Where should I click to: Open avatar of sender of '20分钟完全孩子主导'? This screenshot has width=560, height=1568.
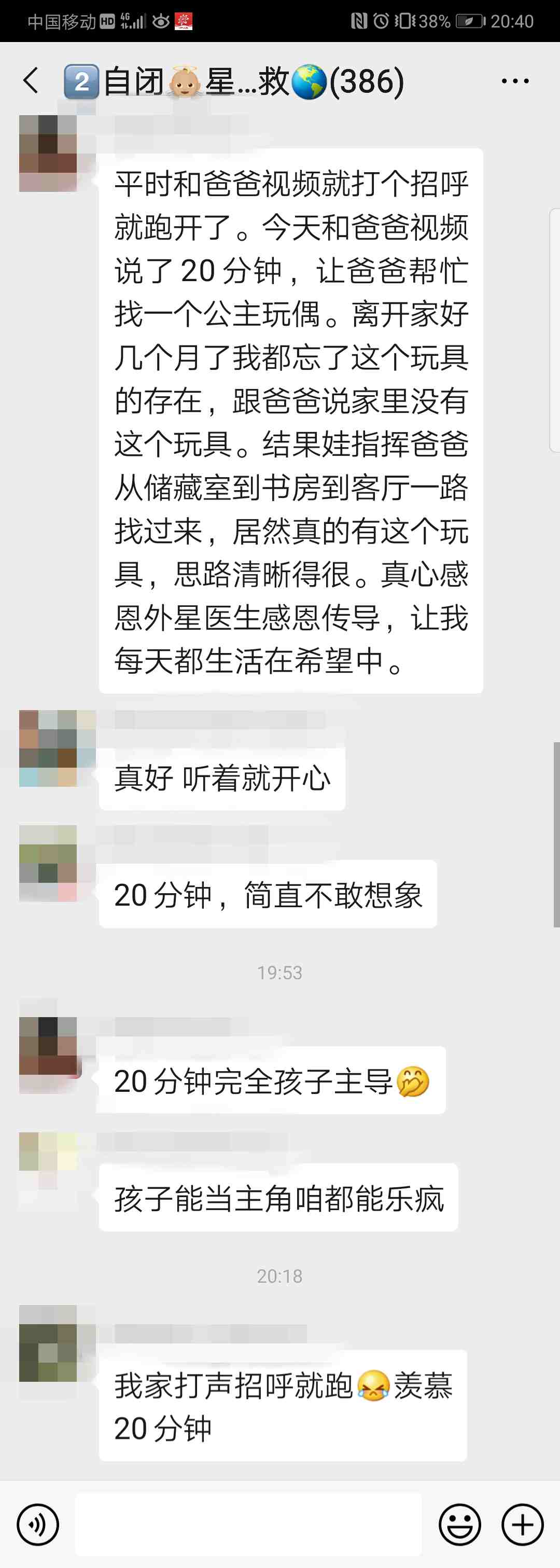coord(49,1054)
